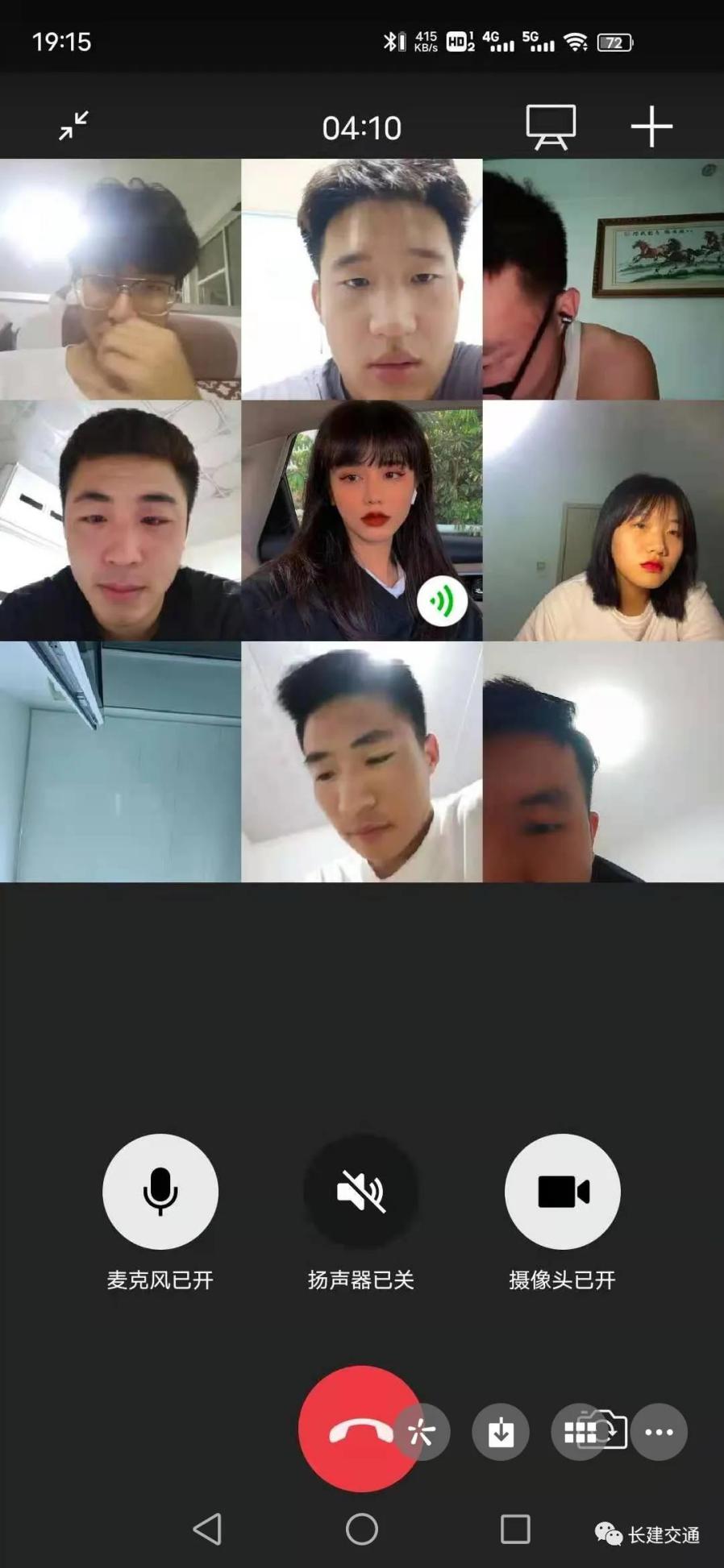
Task: Go to the home screen
Action: point(361,1529)
